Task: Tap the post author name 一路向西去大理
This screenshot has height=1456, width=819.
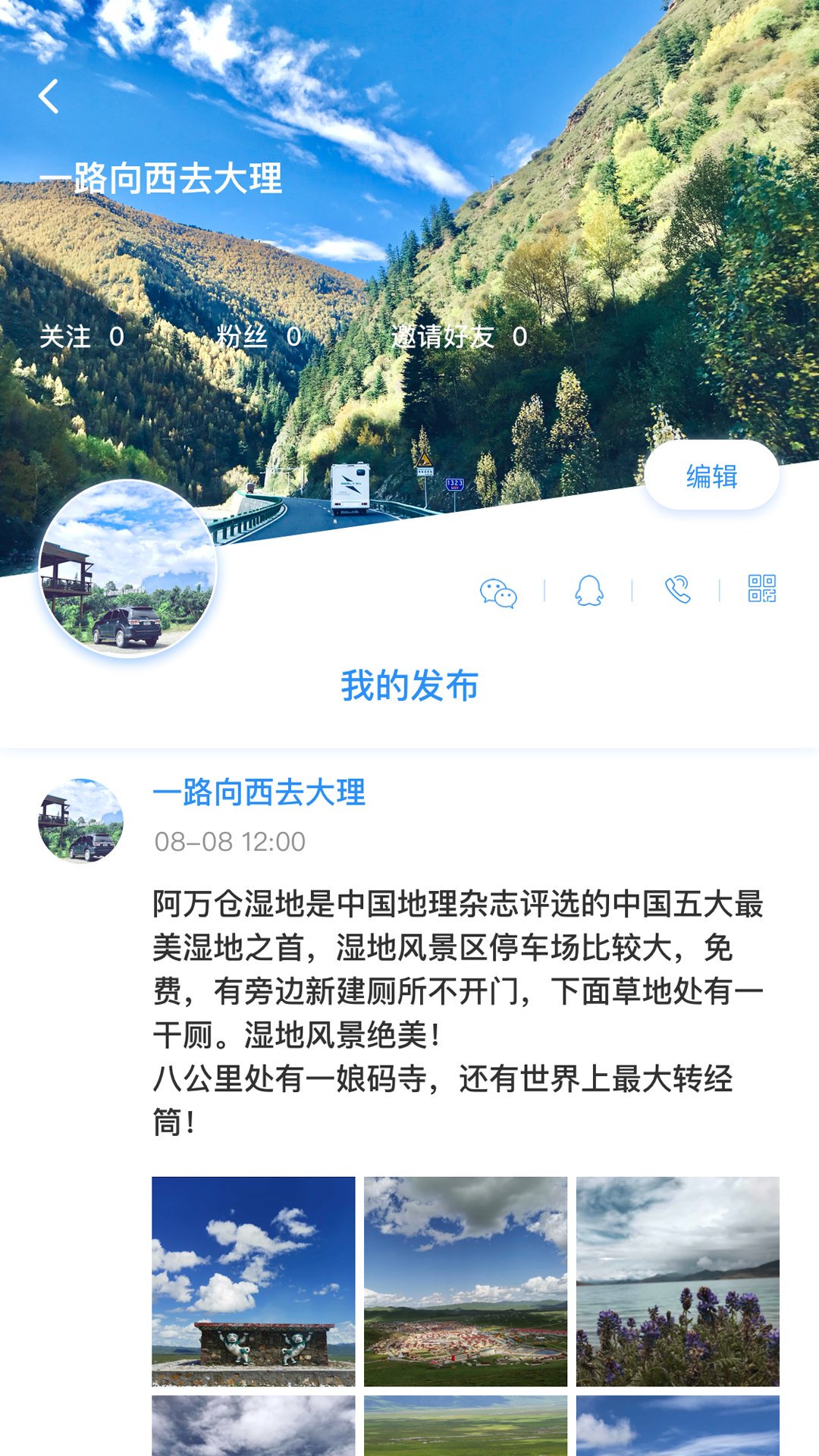Action: point(258,795)
